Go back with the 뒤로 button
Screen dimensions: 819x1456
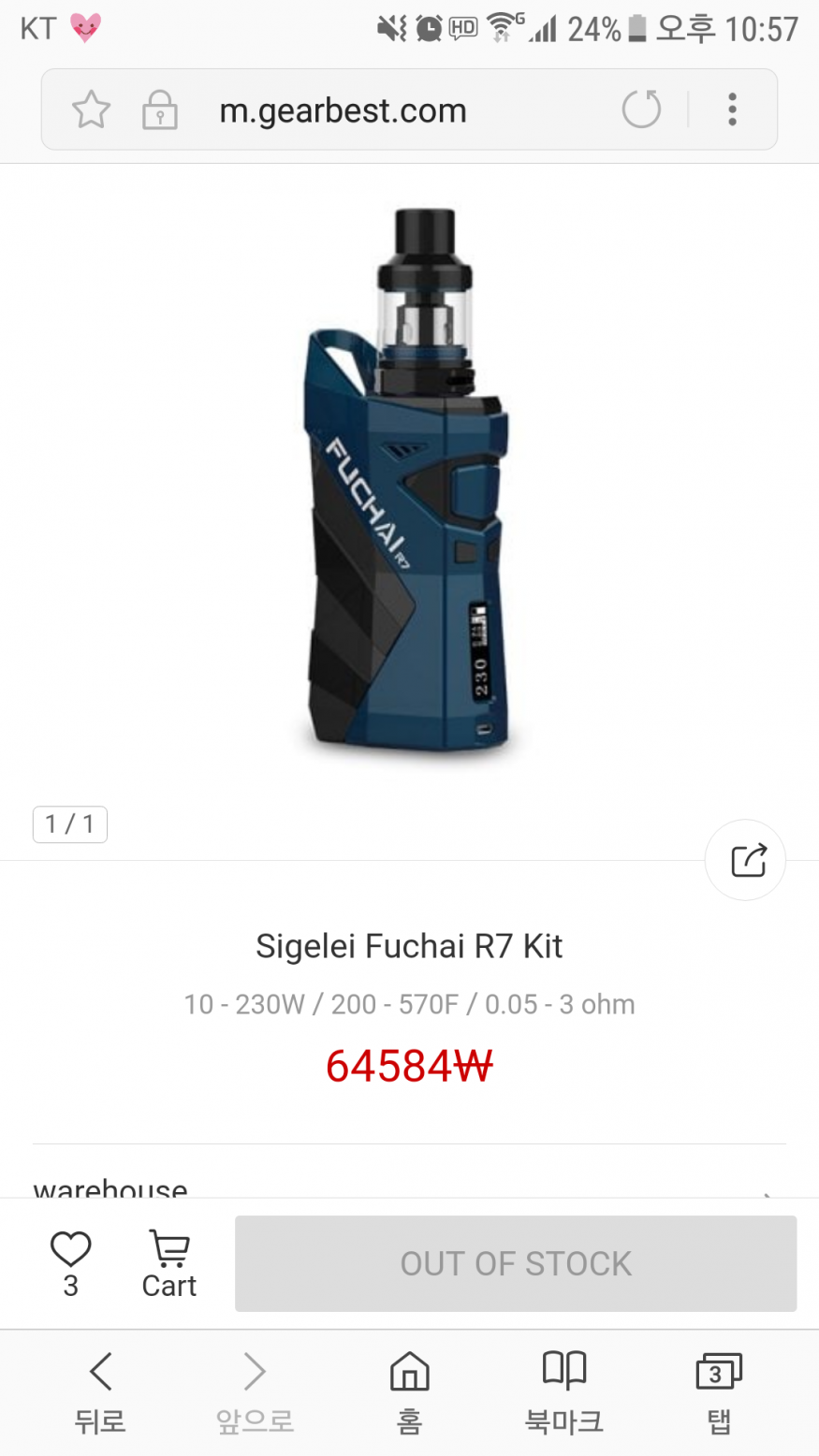click(100, 1391)
